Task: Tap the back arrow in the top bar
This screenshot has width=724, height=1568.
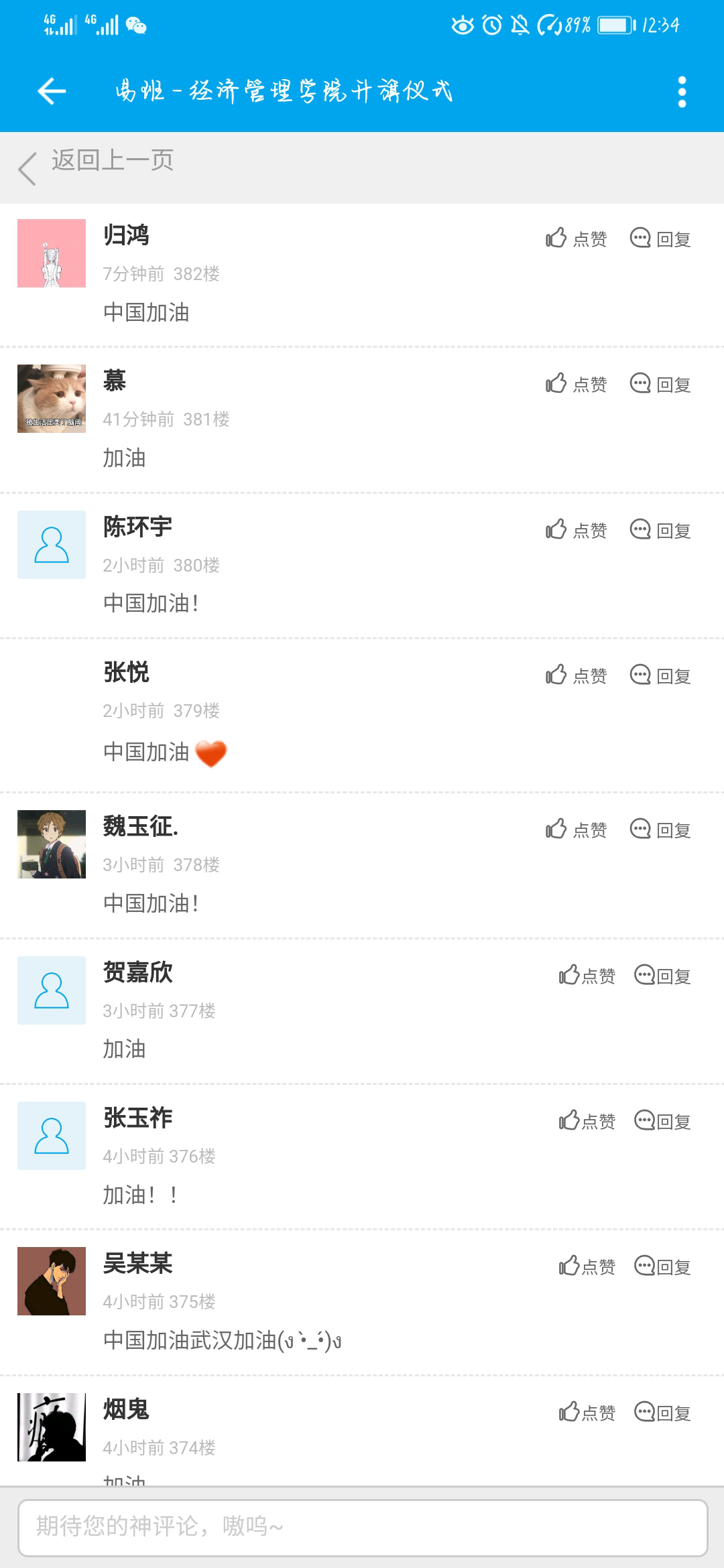Action: (52, 91)
